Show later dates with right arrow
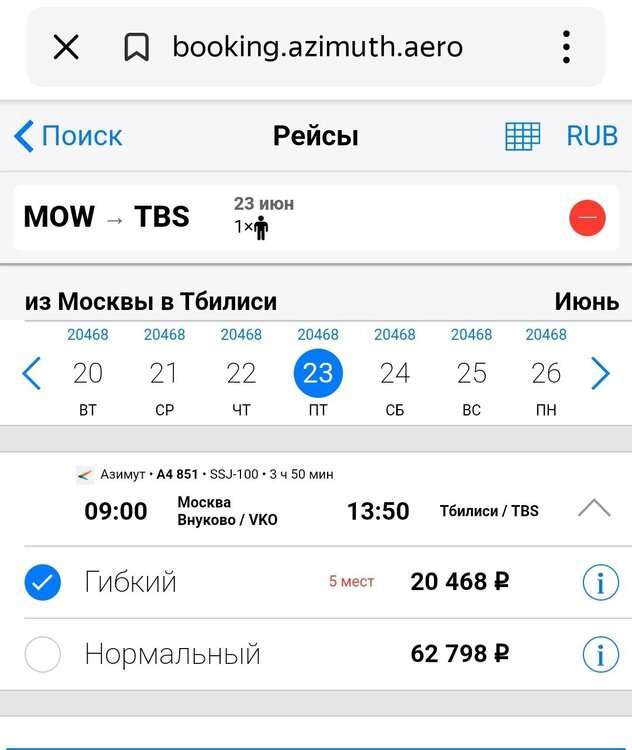632x750 pixels. tap(600, 373)
